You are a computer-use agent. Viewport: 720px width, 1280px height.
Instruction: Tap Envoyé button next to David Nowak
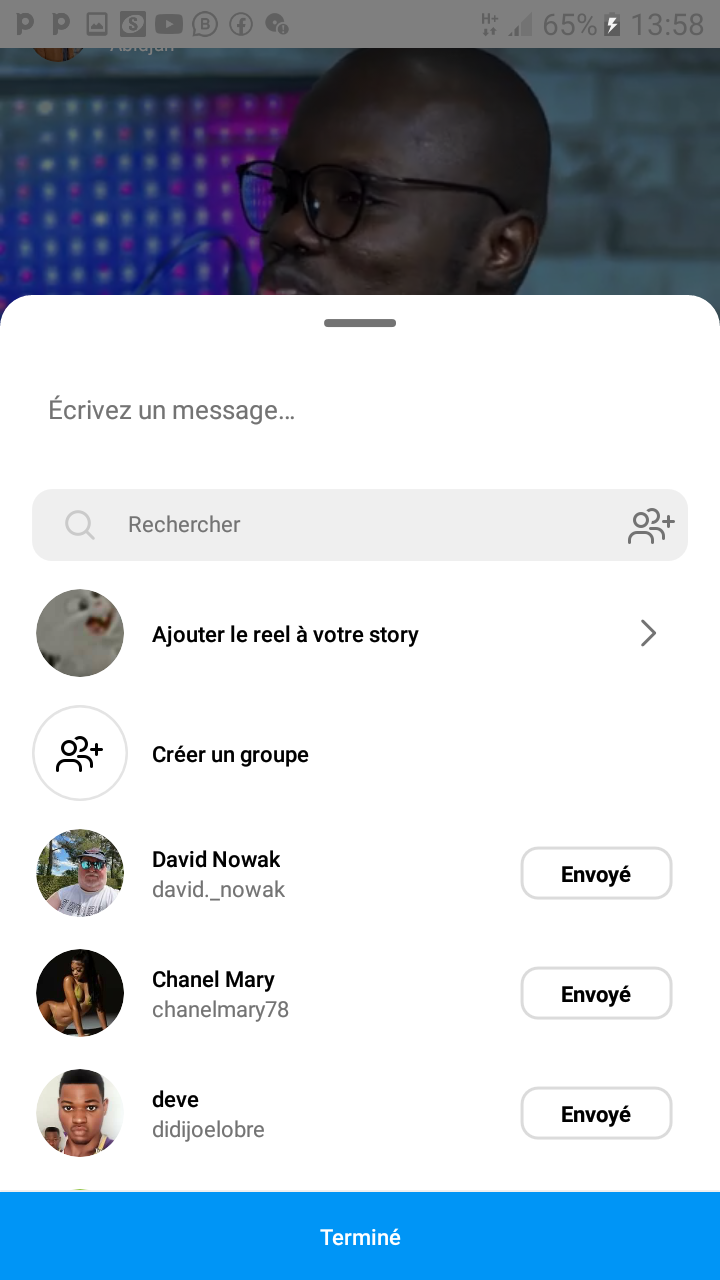(x=596, y=874)
